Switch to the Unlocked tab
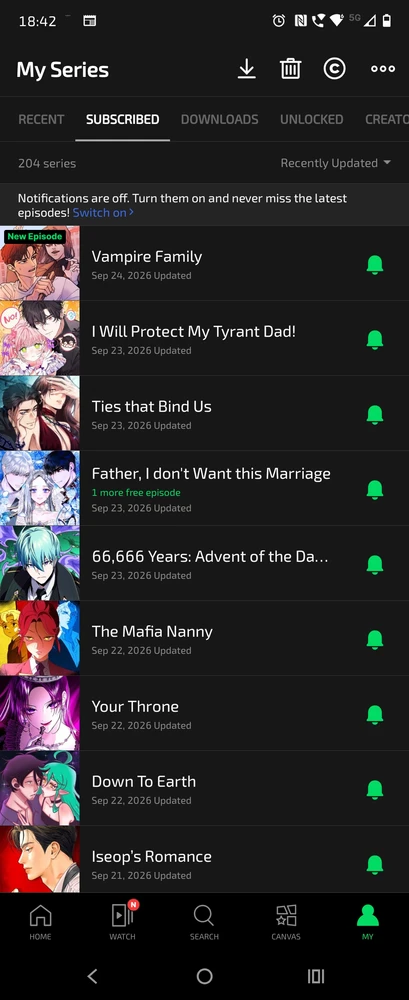This screenshot has height=1000, width=409. point(311,119)
